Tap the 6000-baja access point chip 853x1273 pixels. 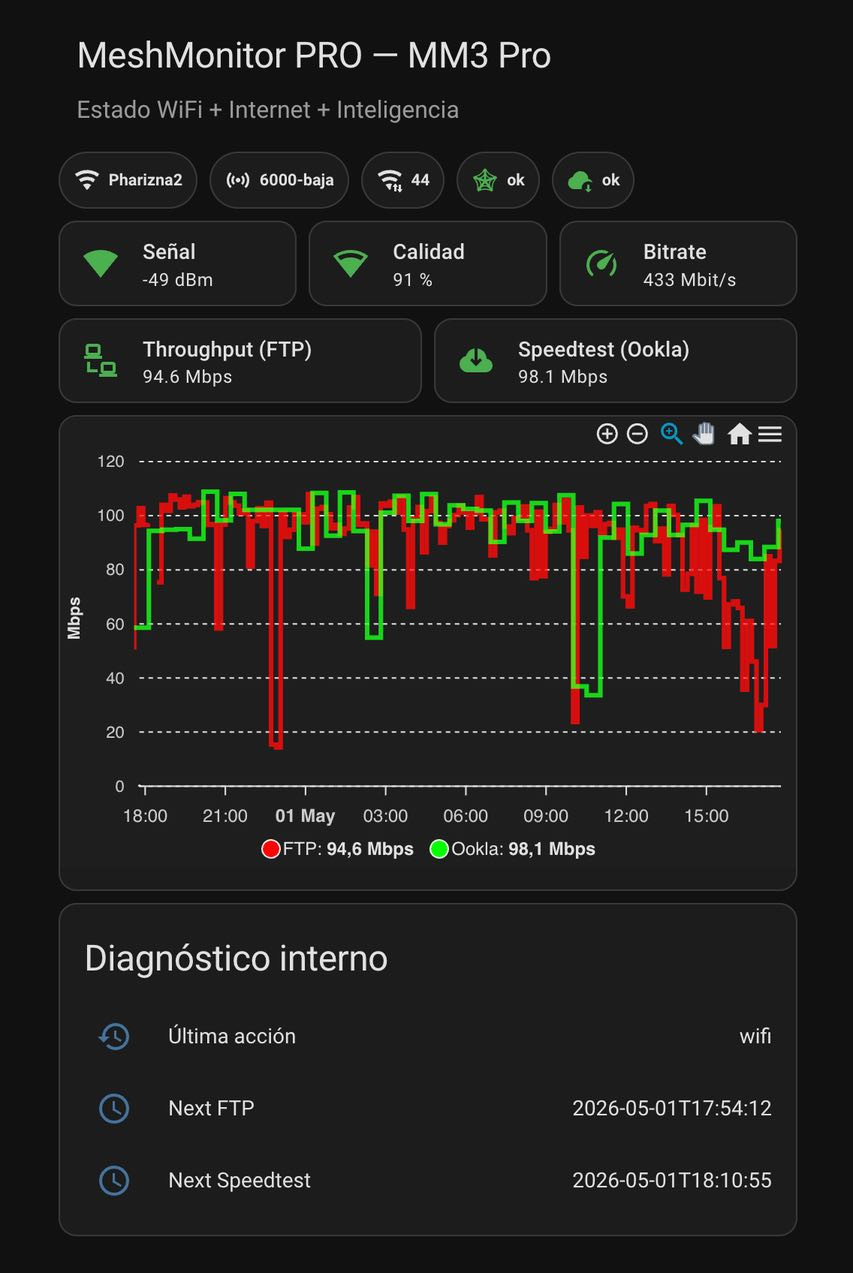coord(279,180)
